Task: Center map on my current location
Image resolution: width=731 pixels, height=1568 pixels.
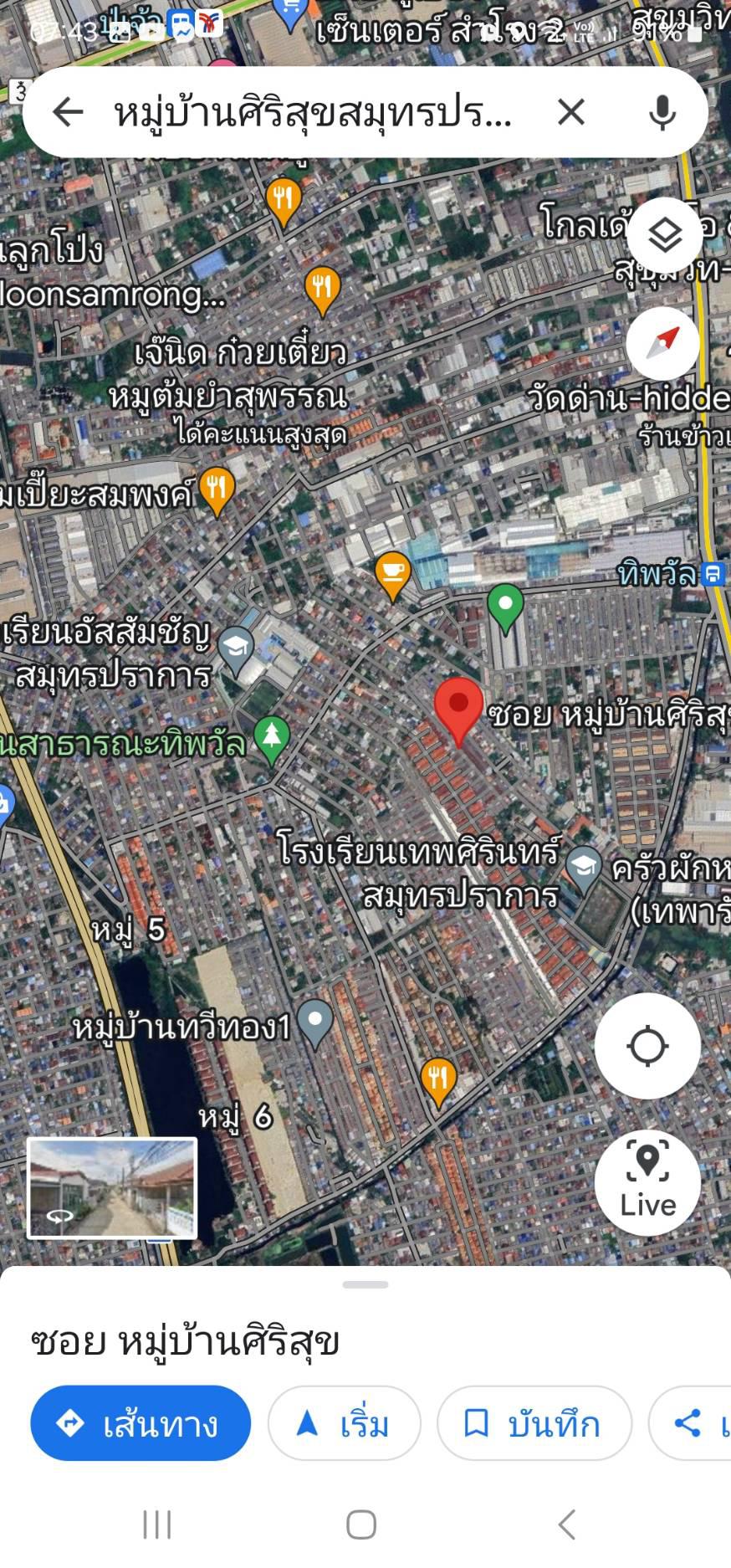Action: (x=647, y=1046)
